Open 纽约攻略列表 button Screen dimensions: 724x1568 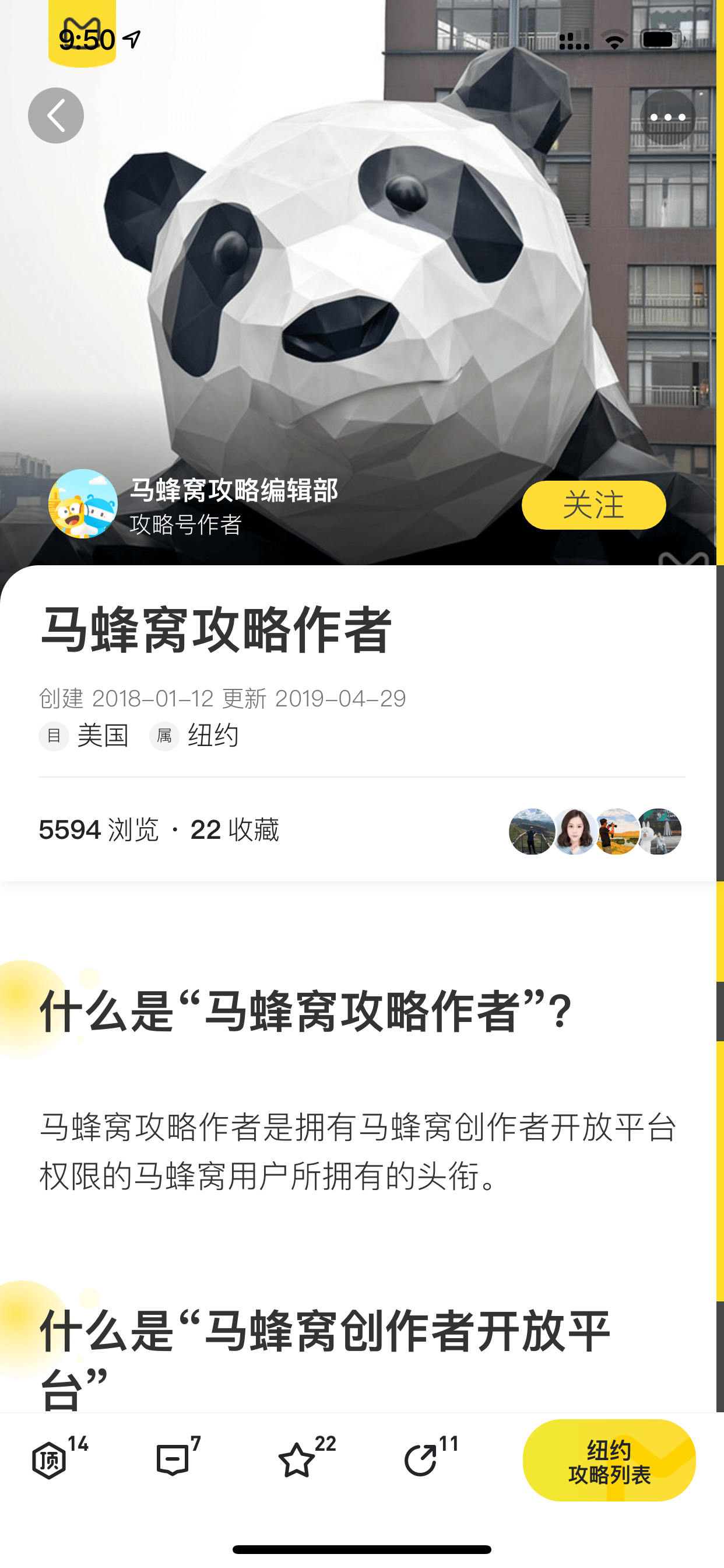tap(609, 1460)
